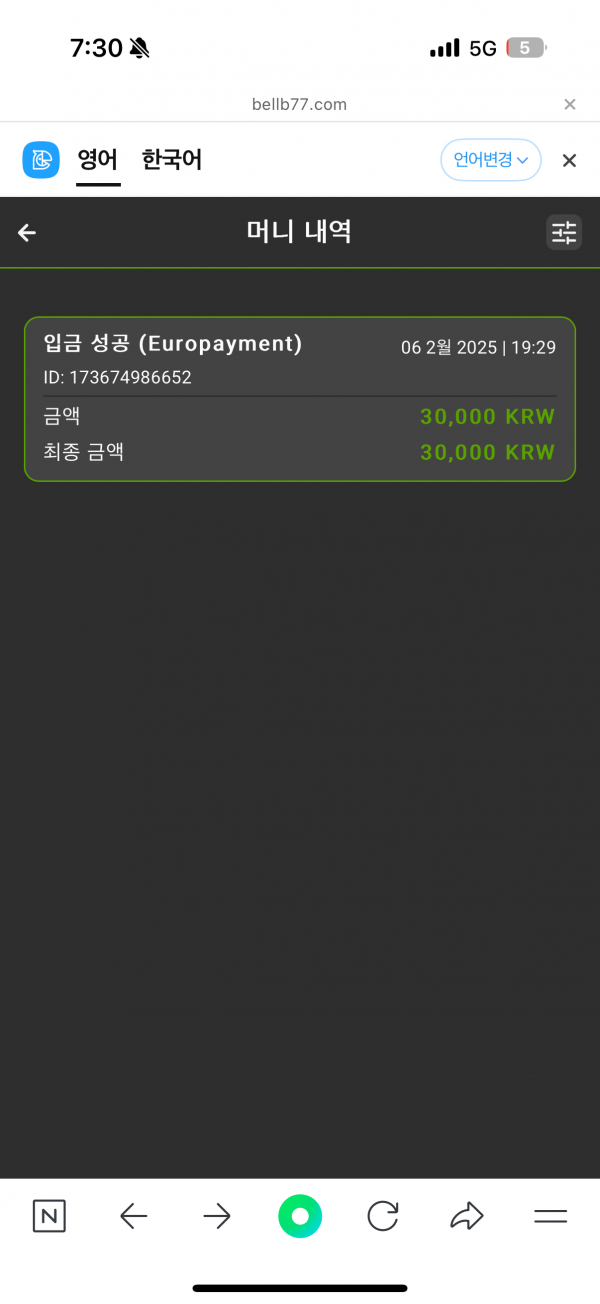Open the Naver N home button
Screen dimensions: 600x1304
[x=49, y=1216]
